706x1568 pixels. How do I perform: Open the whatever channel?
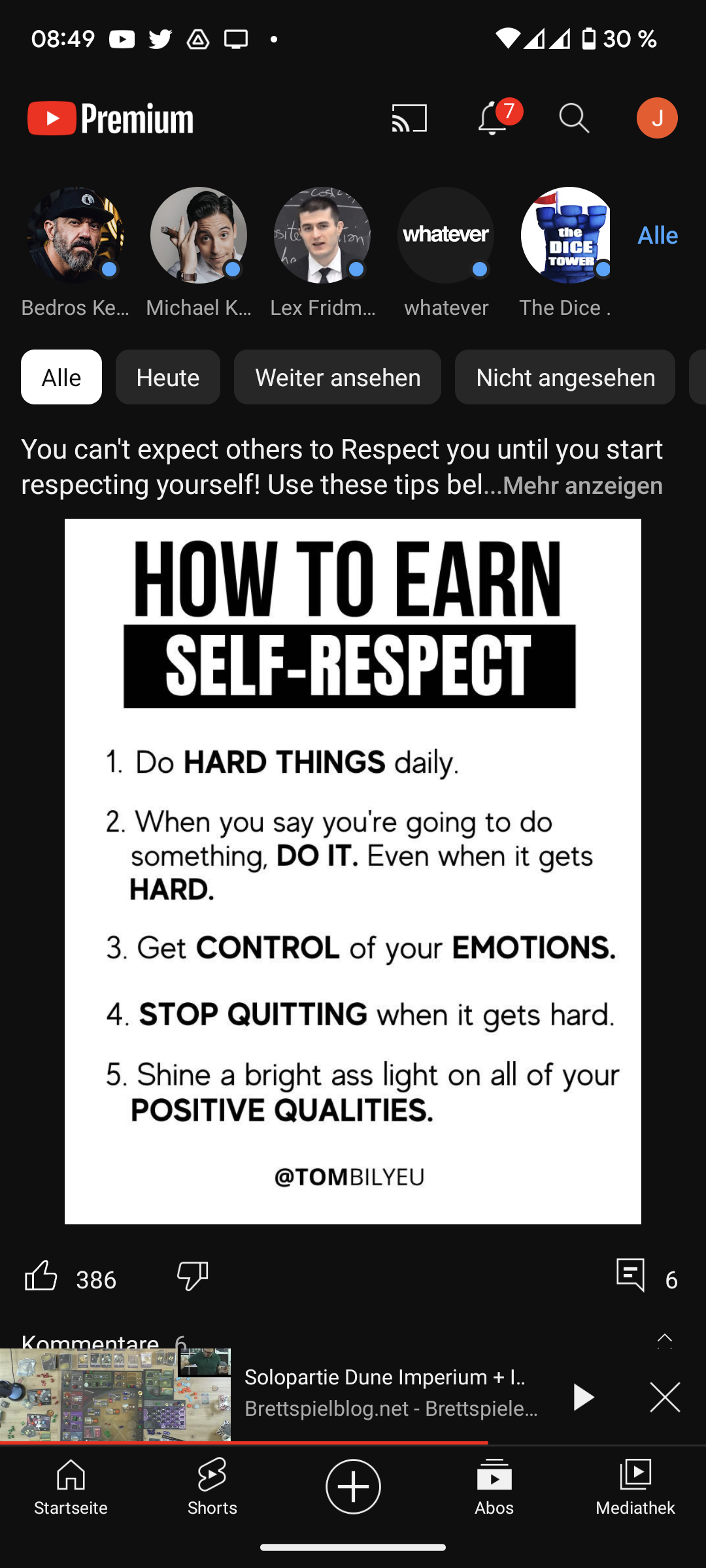(x=446, y=236)
